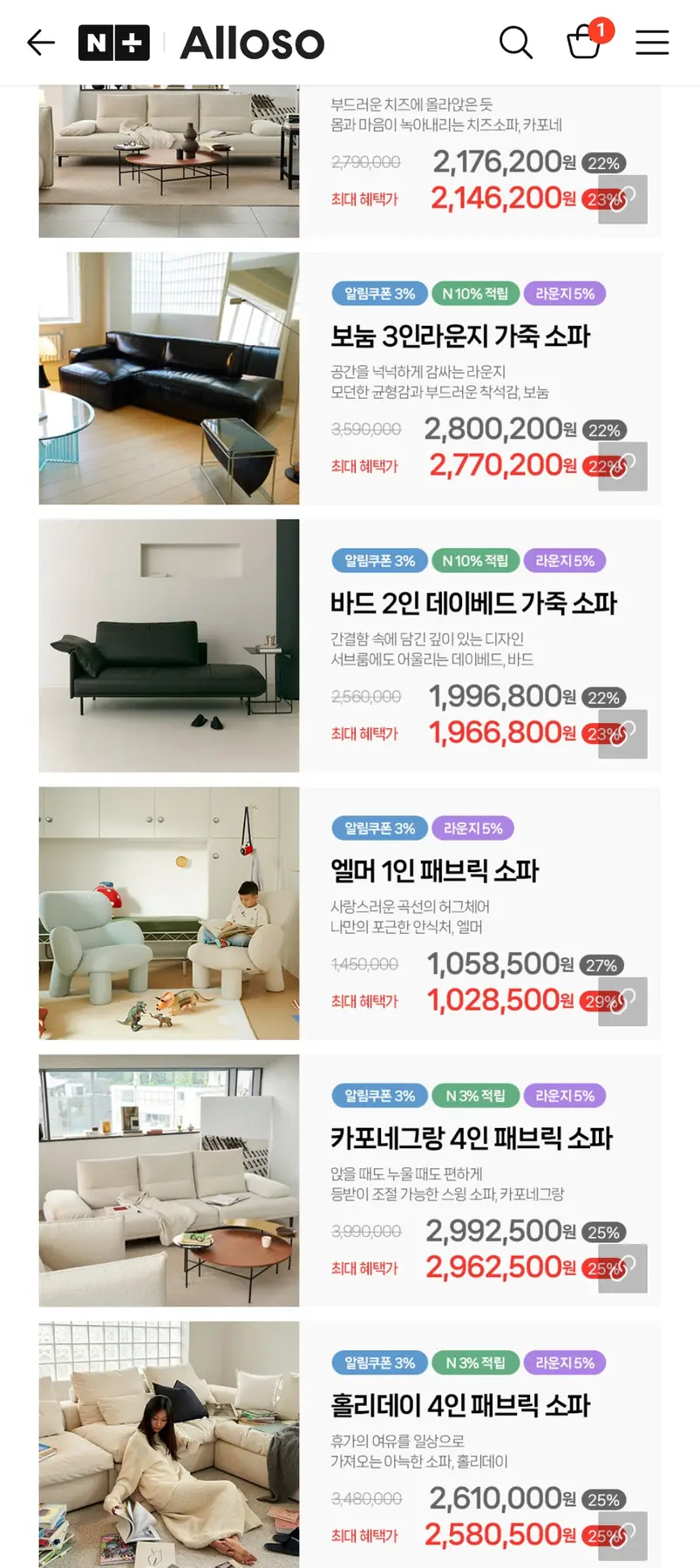700x1568 pixels.
Task: Tap the link icon on 홀리데이 4인 card
Action: (622, 1536)
